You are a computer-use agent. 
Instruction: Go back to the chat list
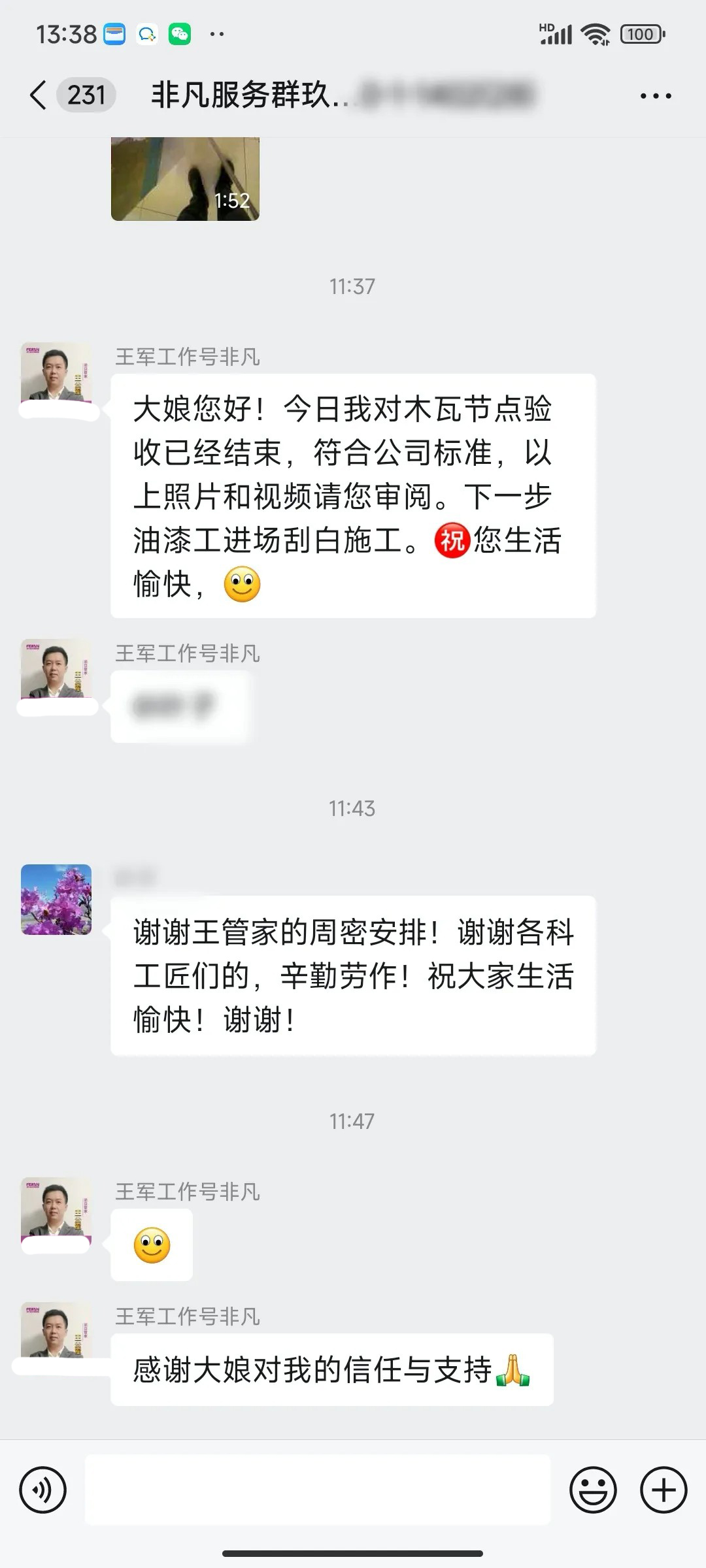[39, 95]
